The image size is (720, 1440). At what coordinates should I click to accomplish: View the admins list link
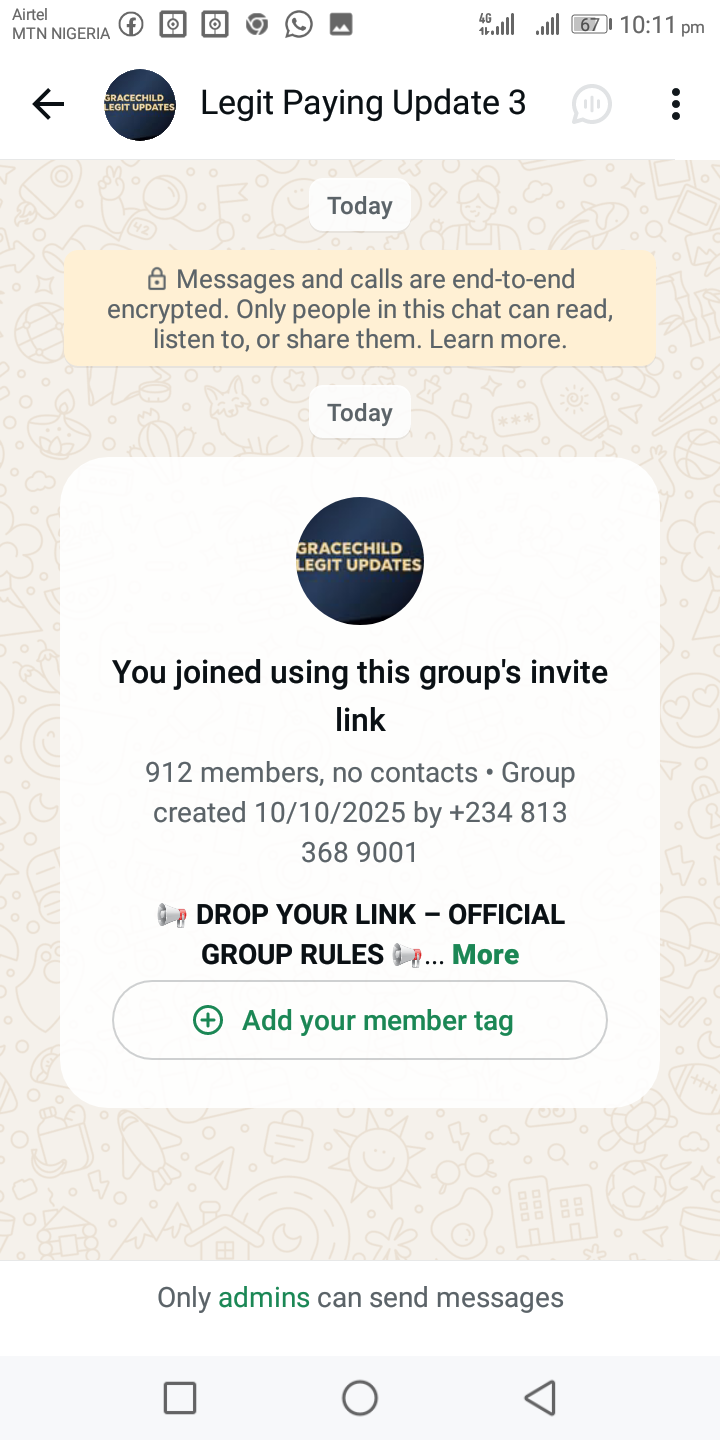click(264, 1298)
